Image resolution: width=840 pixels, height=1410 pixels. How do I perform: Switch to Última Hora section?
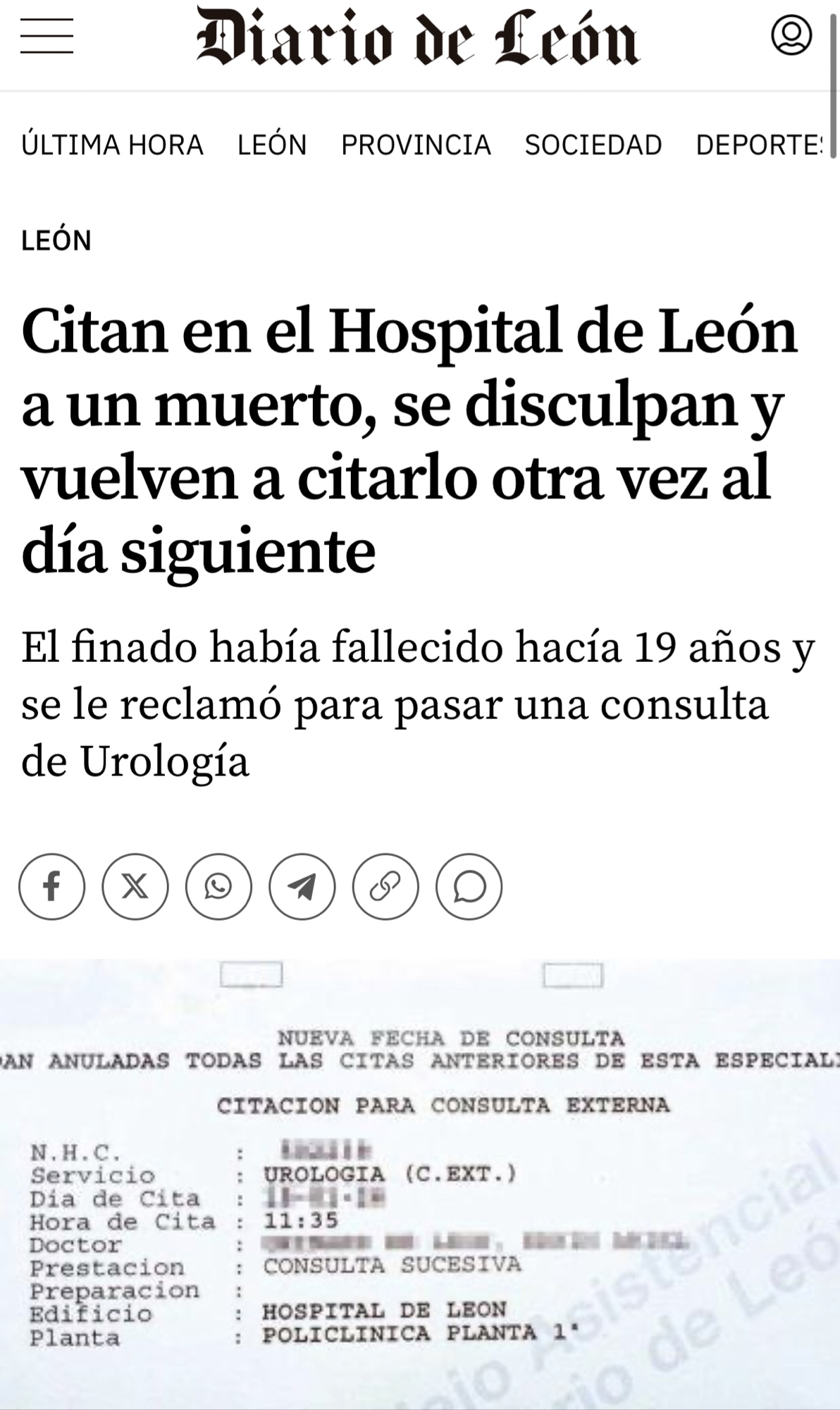(x=112, y=145)
